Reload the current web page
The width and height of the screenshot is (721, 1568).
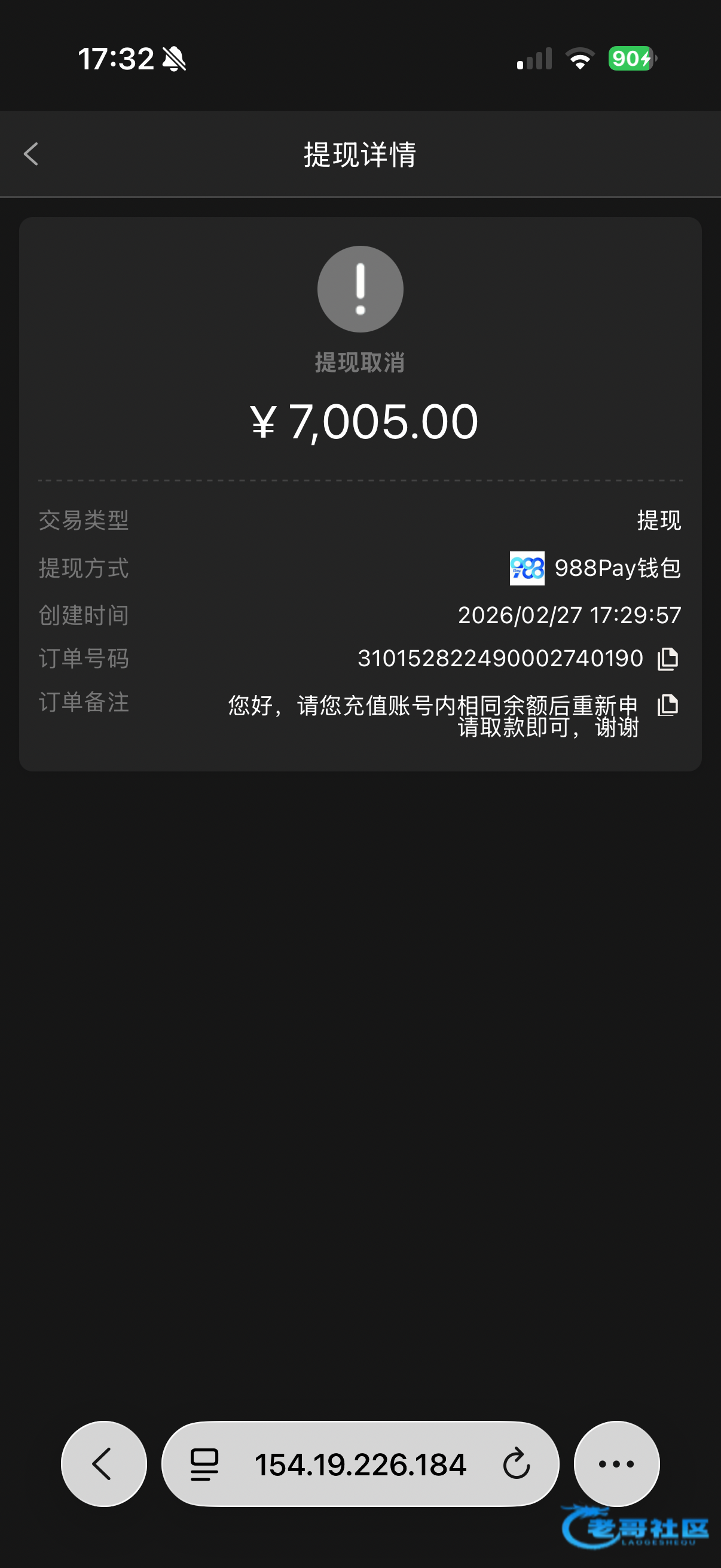pos(517,1464)
